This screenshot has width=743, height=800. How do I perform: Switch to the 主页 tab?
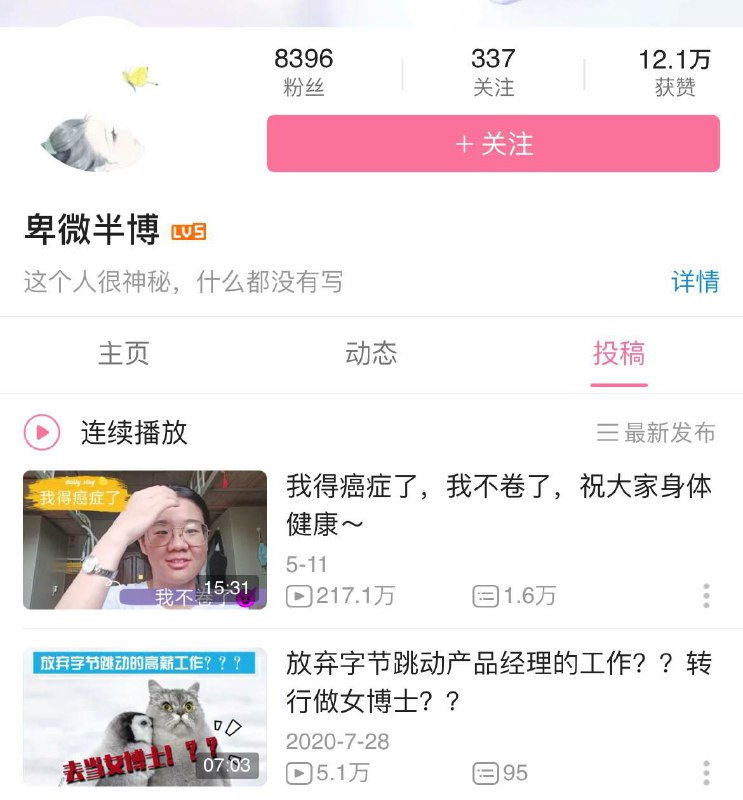[128, 354]
